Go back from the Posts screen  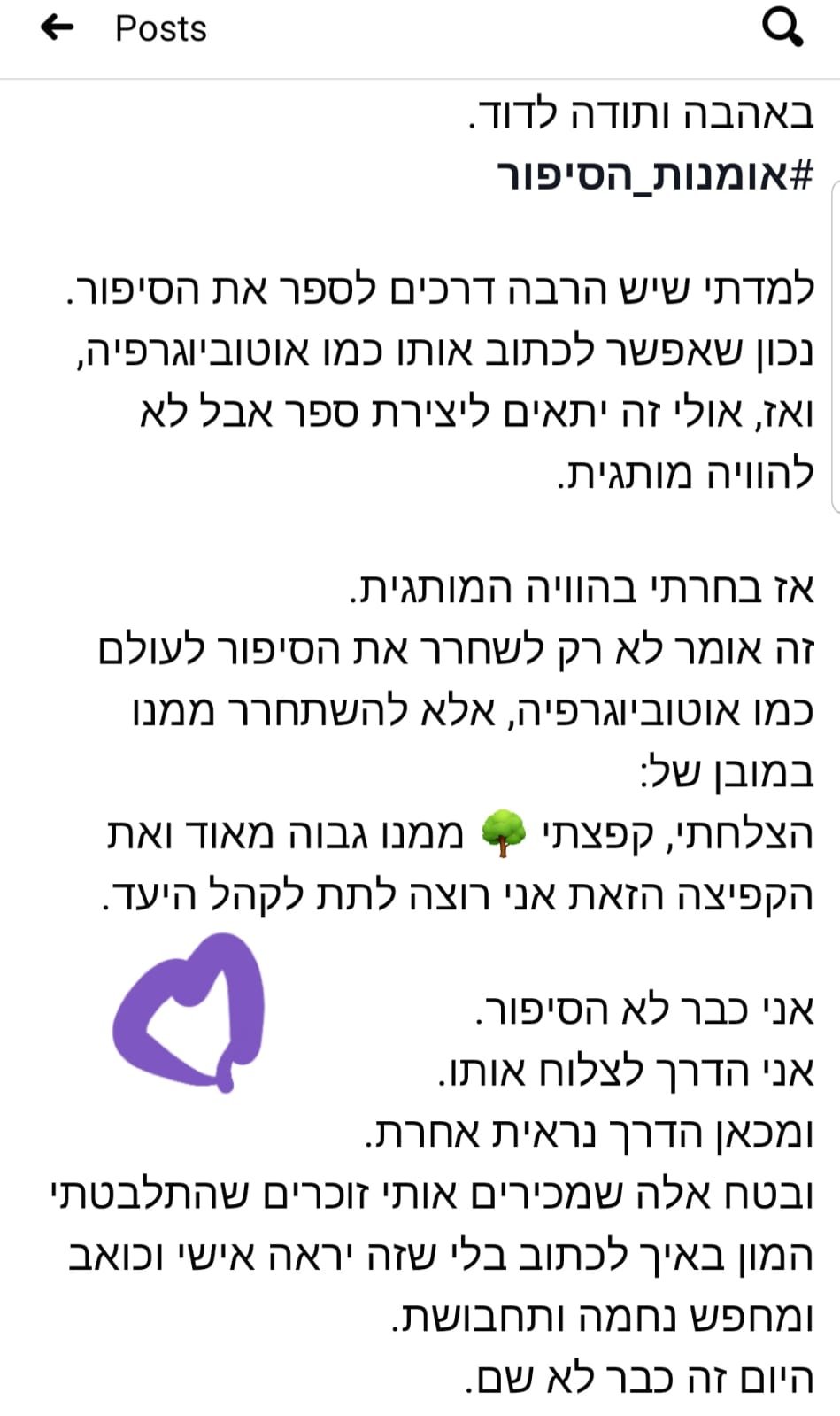(57, 28)
